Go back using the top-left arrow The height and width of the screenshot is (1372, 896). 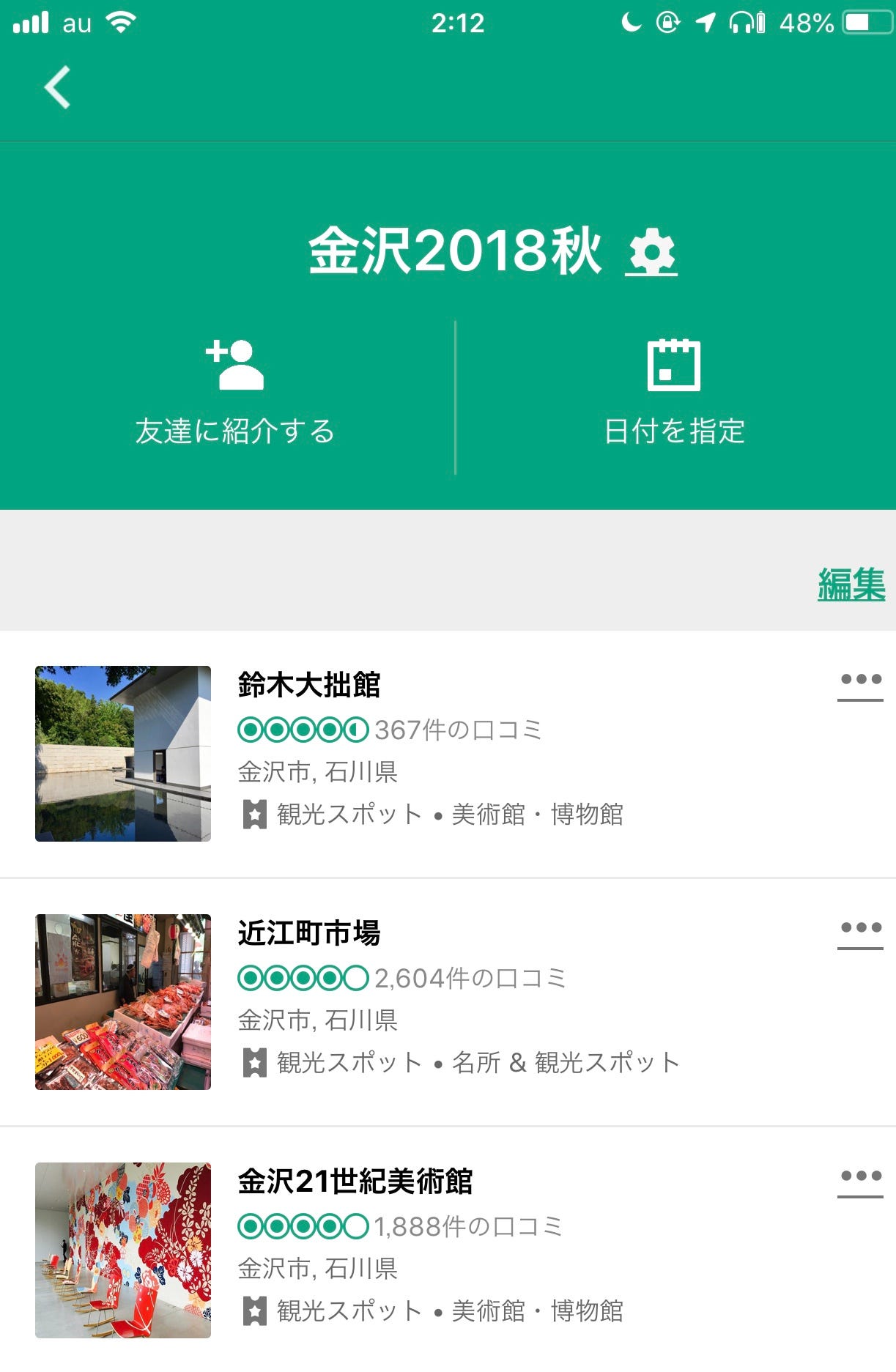pyautogui.click(x=57, y=87)
